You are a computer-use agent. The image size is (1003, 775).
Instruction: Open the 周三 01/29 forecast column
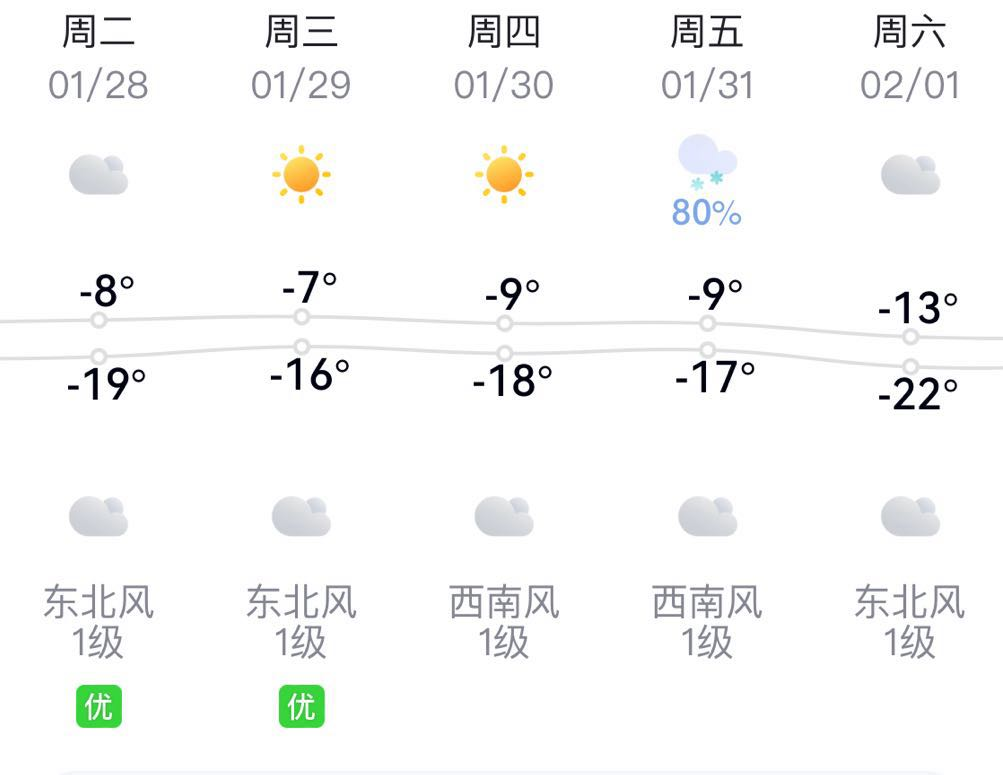(301, 60)
